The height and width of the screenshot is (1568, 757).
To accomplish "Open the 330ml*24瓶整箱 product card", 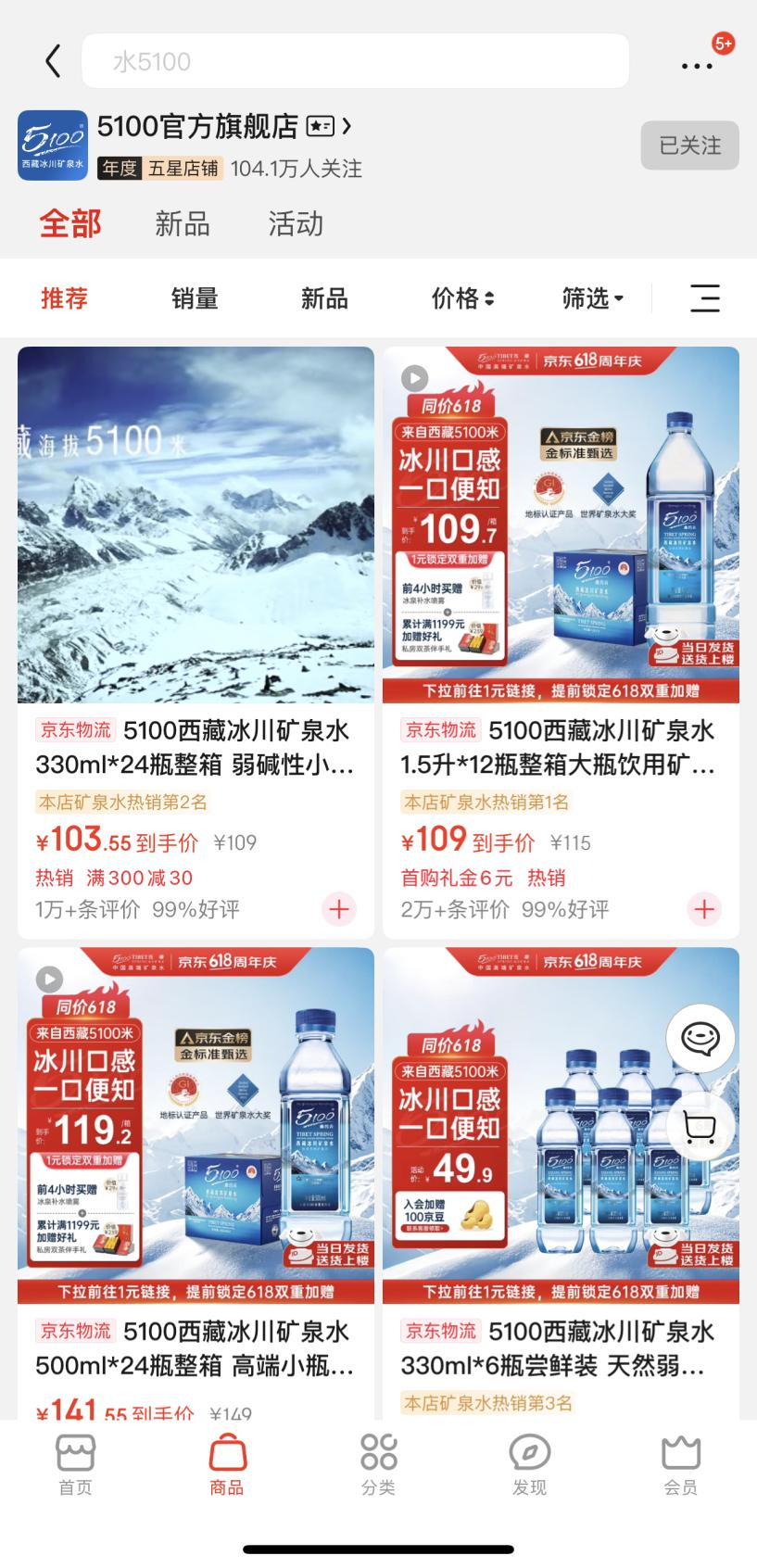I will tap(196, 642).
